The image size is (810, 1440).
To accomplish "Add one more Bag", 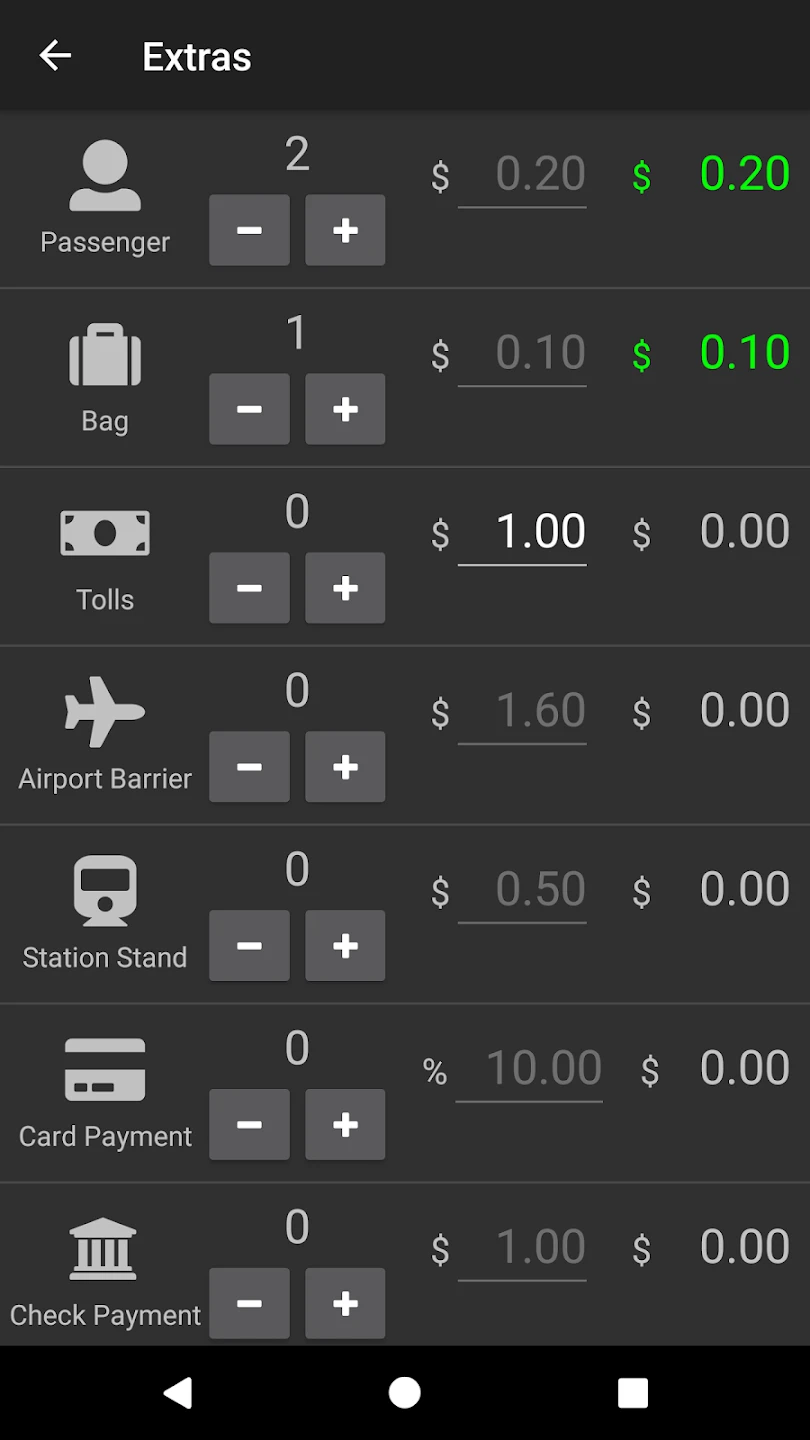I will coord(345,409).
